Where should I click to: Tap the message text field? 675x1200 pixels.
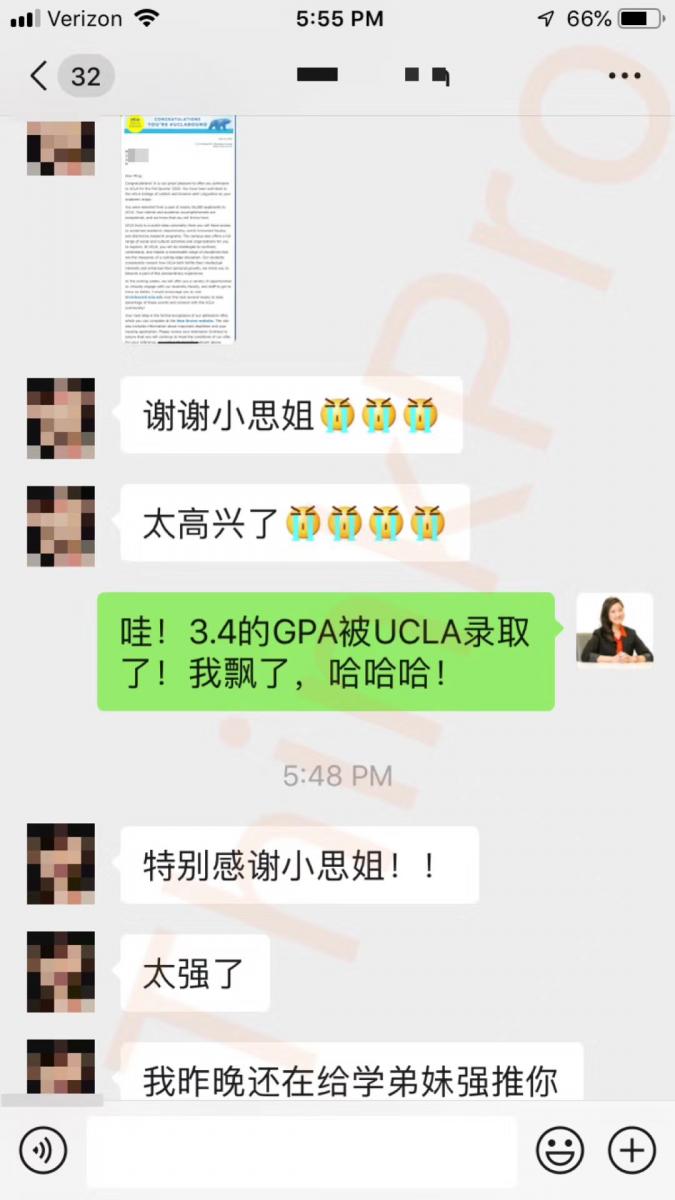pyautogui.click(x=301, y=1151)
